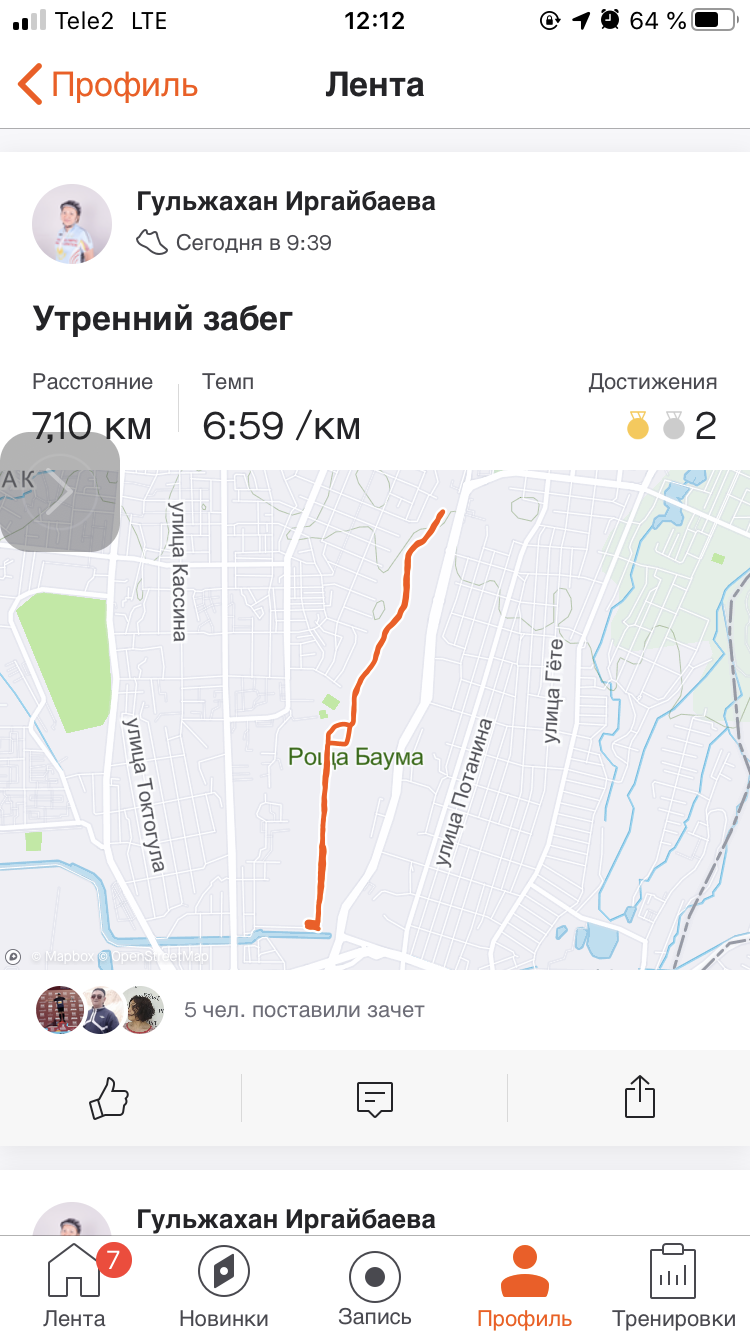Select the Профиль tab in bottom bar

click(x=525, y=1285)
